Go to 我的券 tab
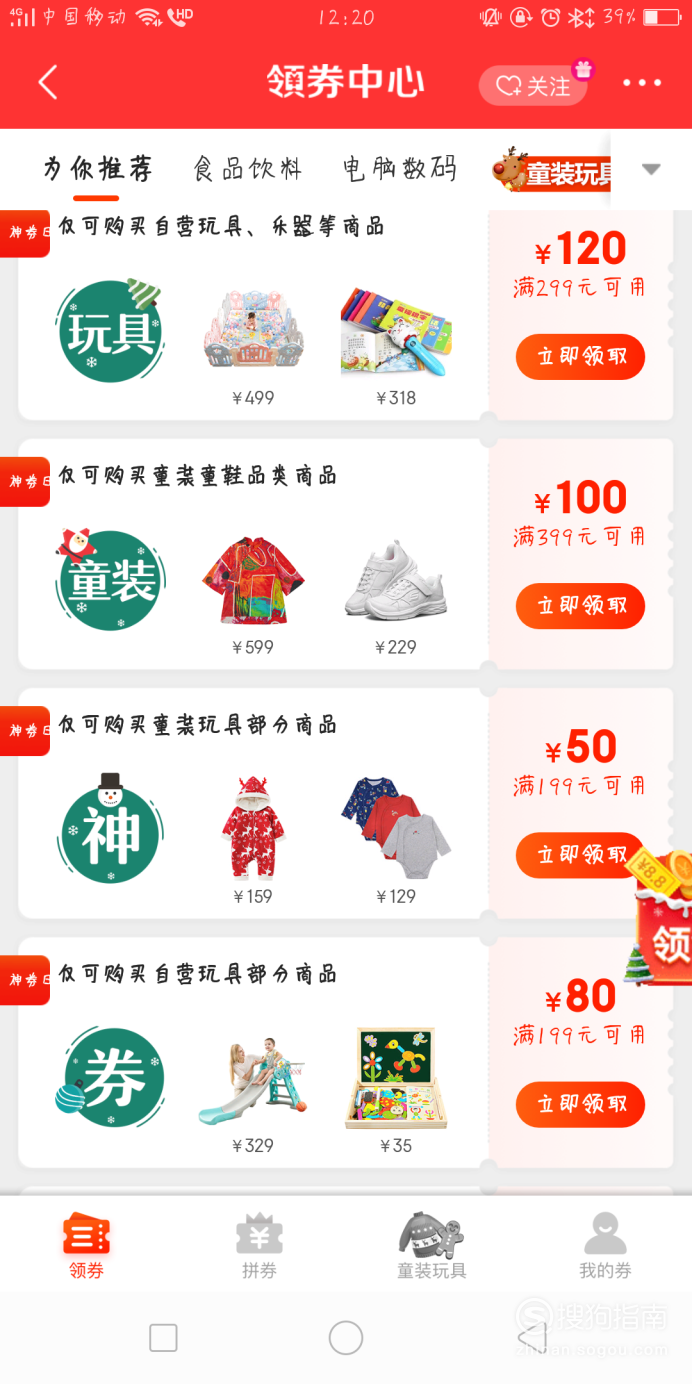 click(x=605, y=1246)
